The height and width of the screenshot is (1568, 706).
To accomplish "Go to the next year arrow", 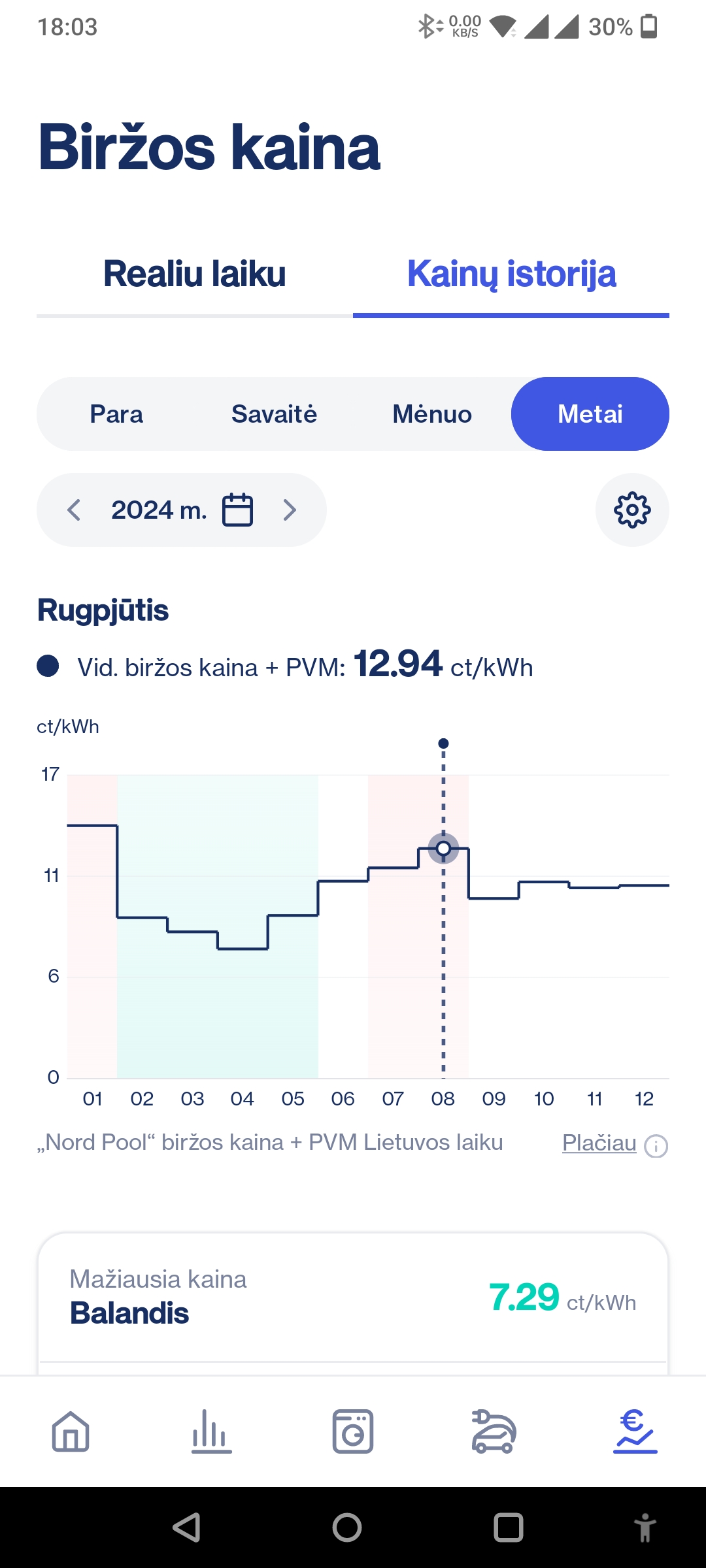I will (x=290, y=510).
